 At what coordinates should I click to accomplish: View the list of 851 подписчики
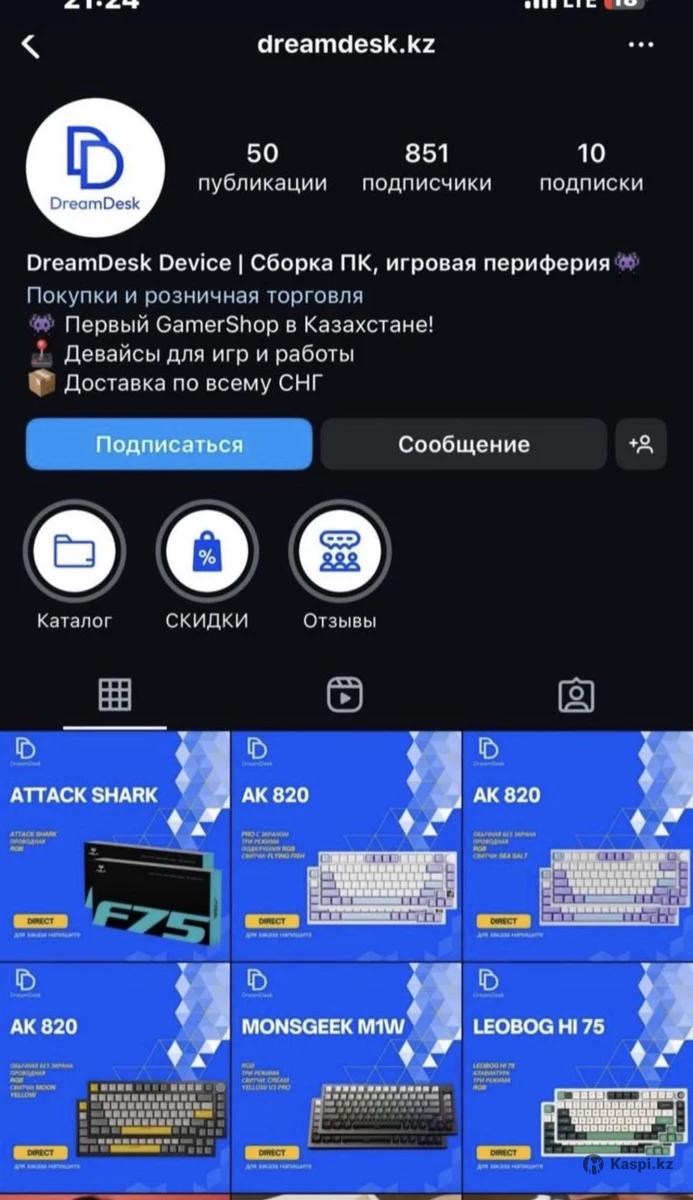click(x=426, y=167)
